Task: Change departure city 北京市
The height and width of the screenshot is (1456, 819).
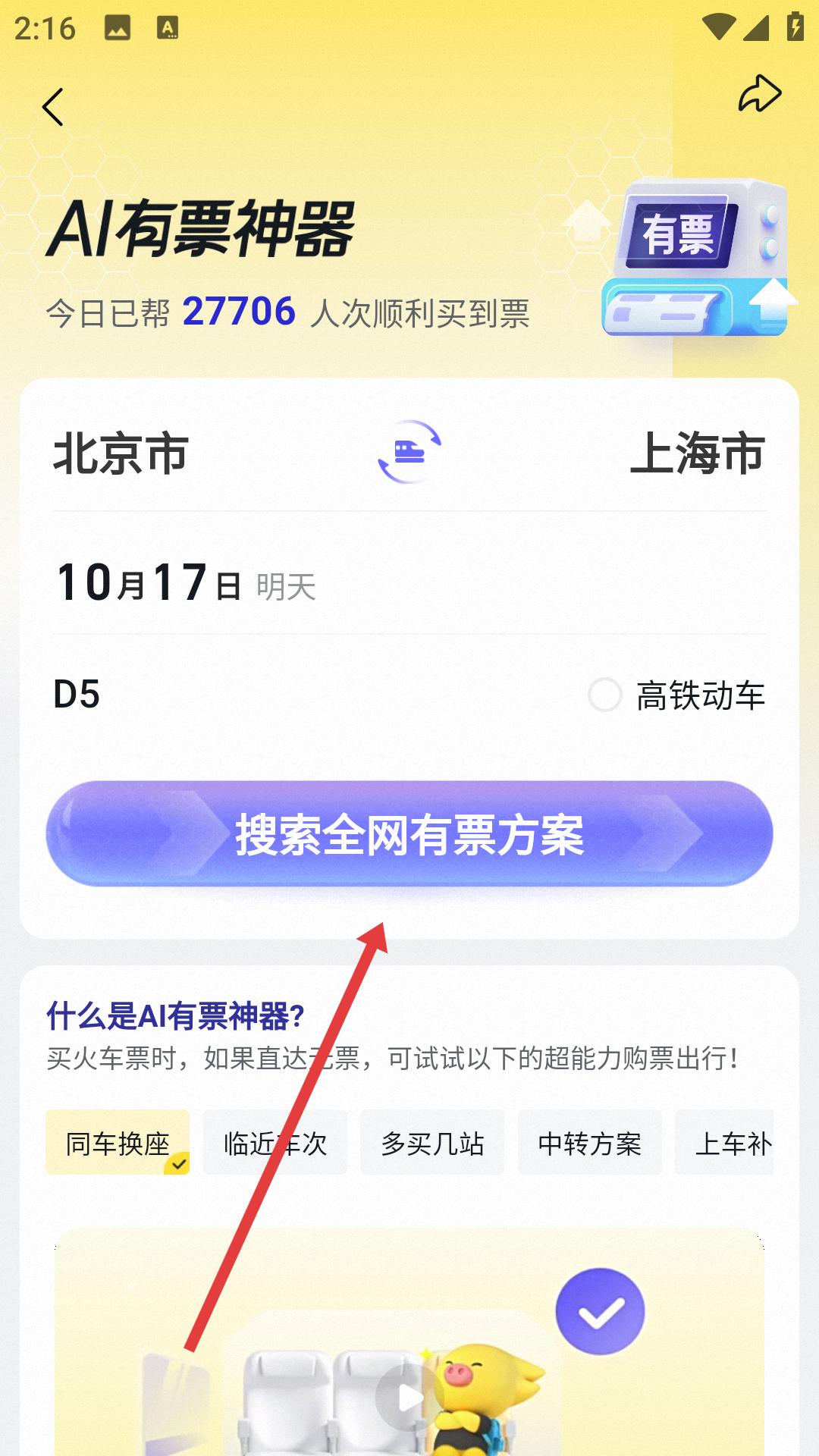Action: click(121, 453)
